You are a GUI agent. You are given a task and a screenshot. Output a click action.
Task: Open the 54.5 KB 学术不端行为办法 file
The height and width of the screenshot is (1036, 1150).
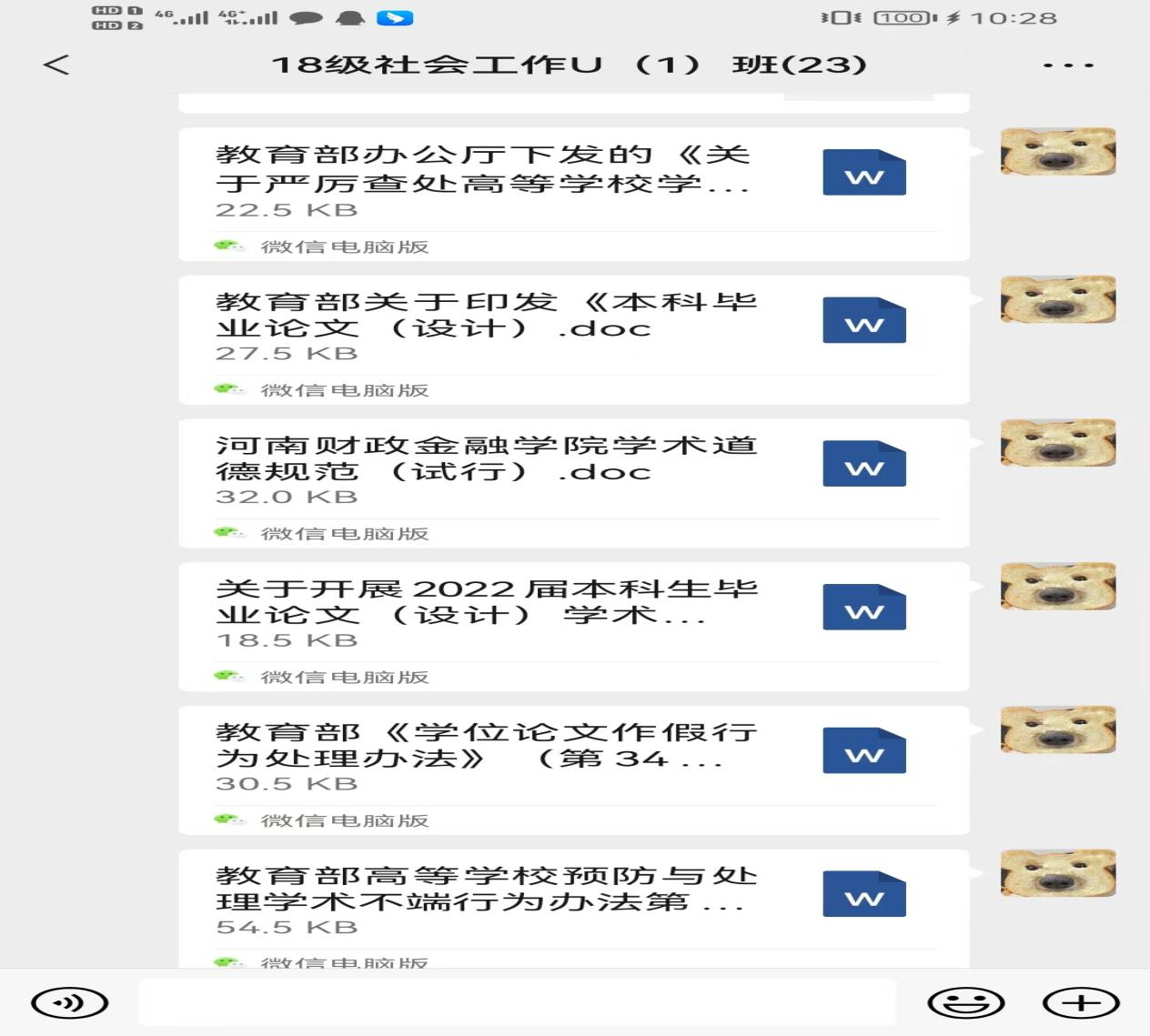[573, 900]
